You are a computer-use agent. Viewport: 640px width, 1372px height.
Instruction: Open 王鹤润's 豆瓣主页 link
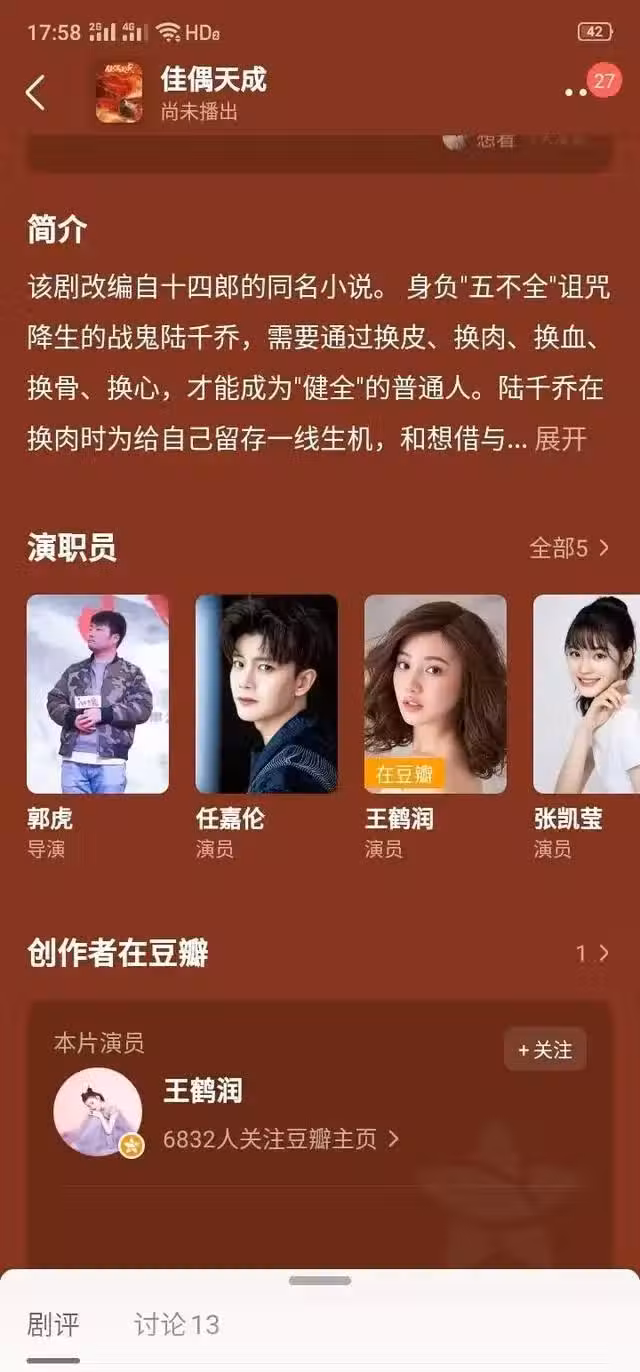coord(281,1139)
